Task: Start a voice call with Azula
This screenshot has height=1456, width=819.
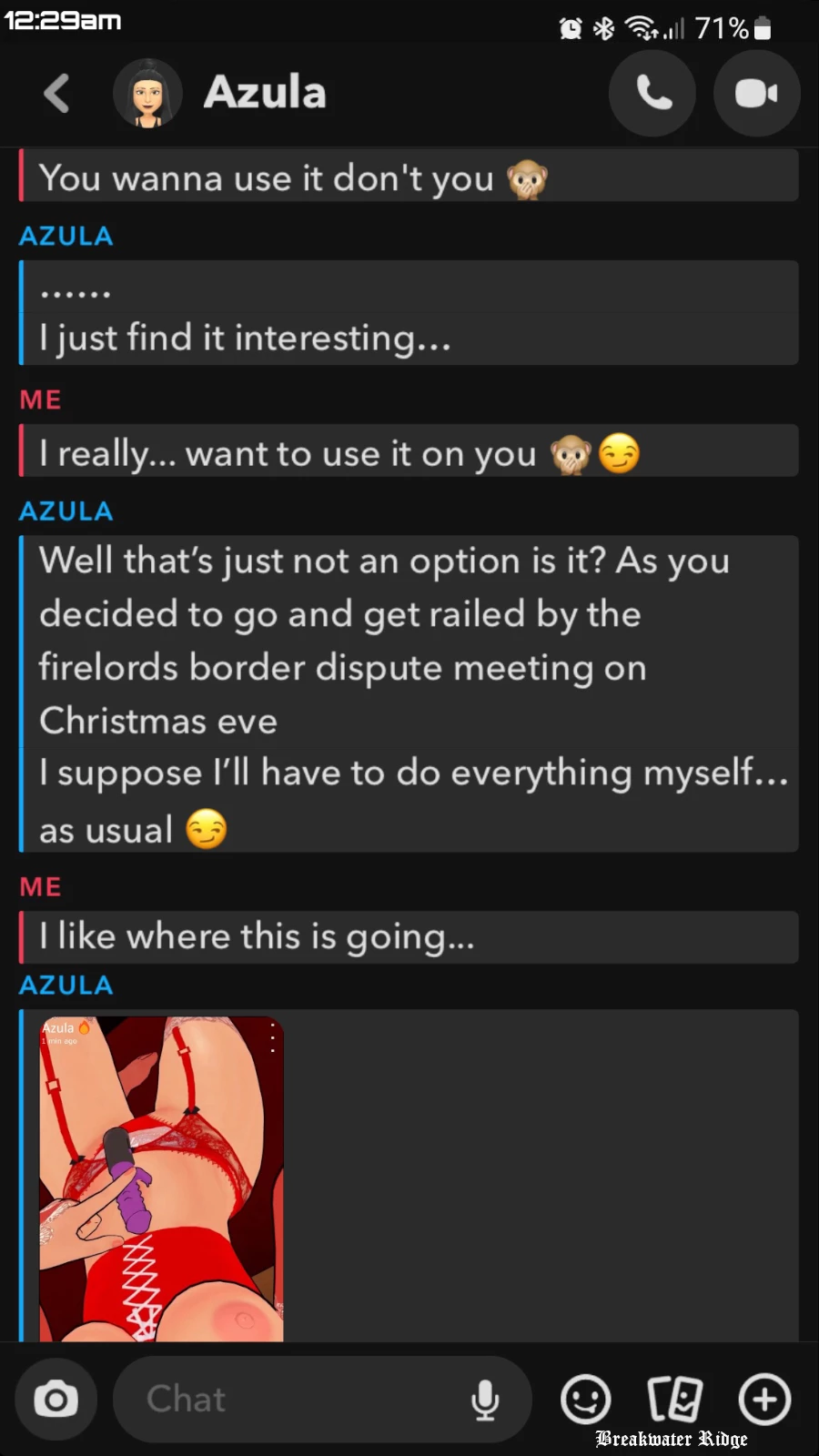Action: point(652,94)
